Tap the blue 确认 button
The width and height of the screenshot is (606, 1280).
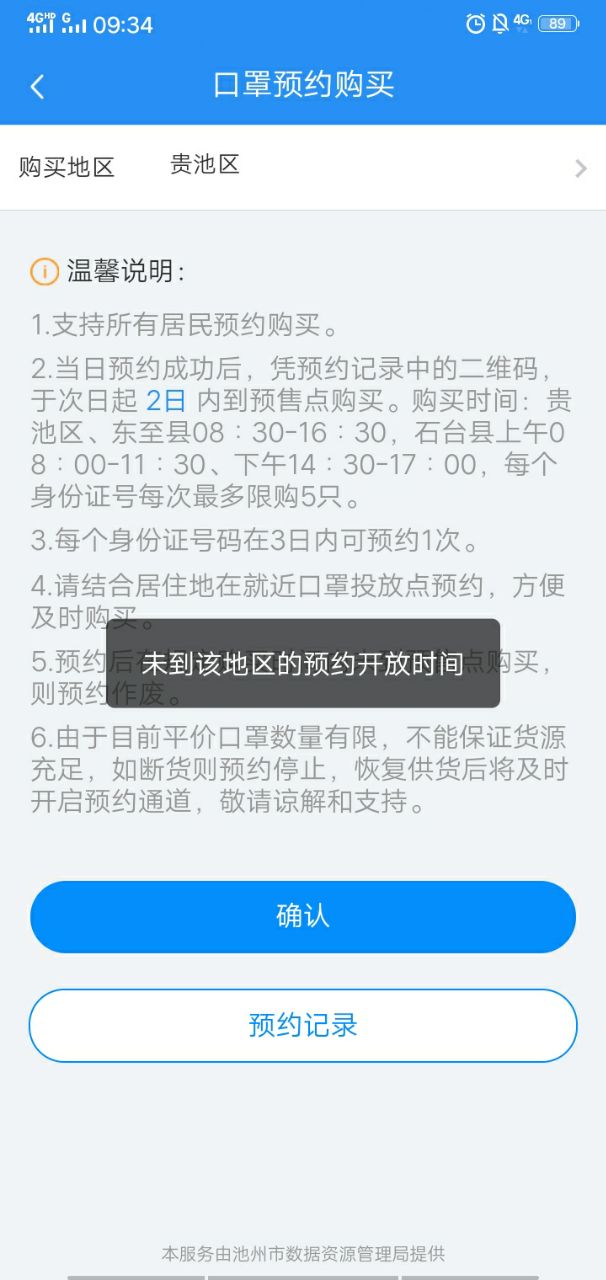(303, 916)
